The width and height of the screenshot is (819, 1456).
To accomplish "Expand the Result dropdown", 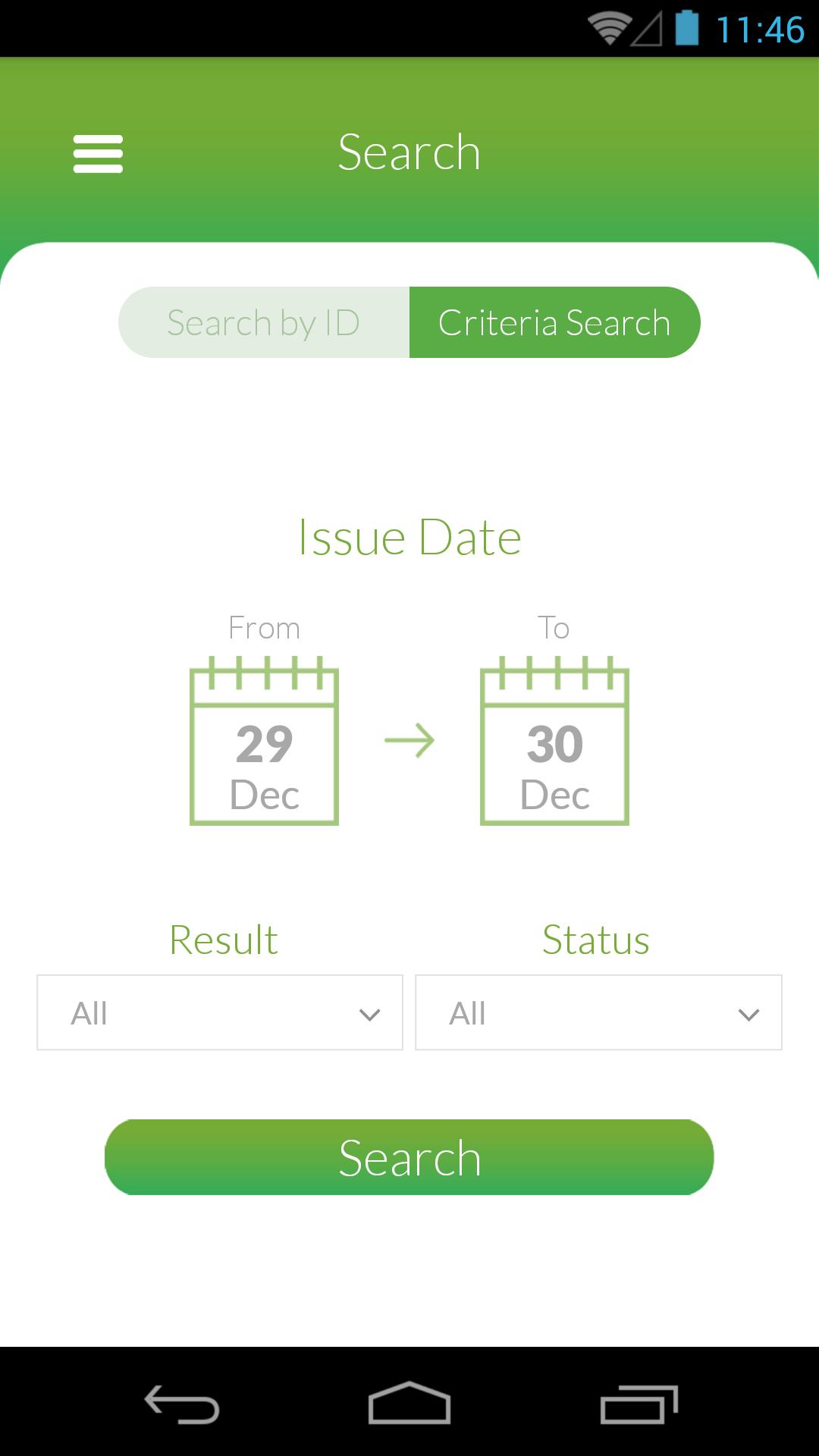I will pyautogui.click(x=220, y=1013).
